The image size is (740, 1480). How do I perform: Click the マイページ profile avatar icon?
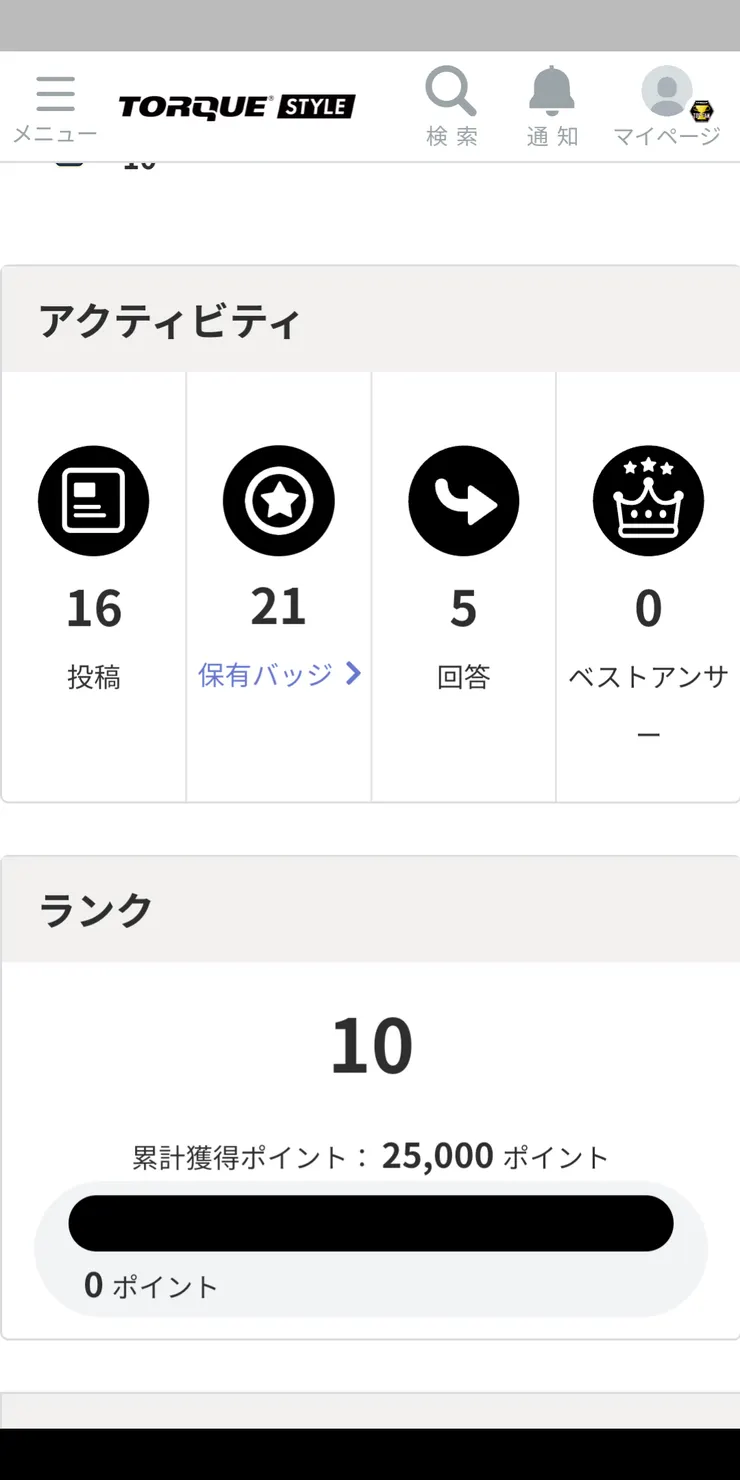click(664, 90)
